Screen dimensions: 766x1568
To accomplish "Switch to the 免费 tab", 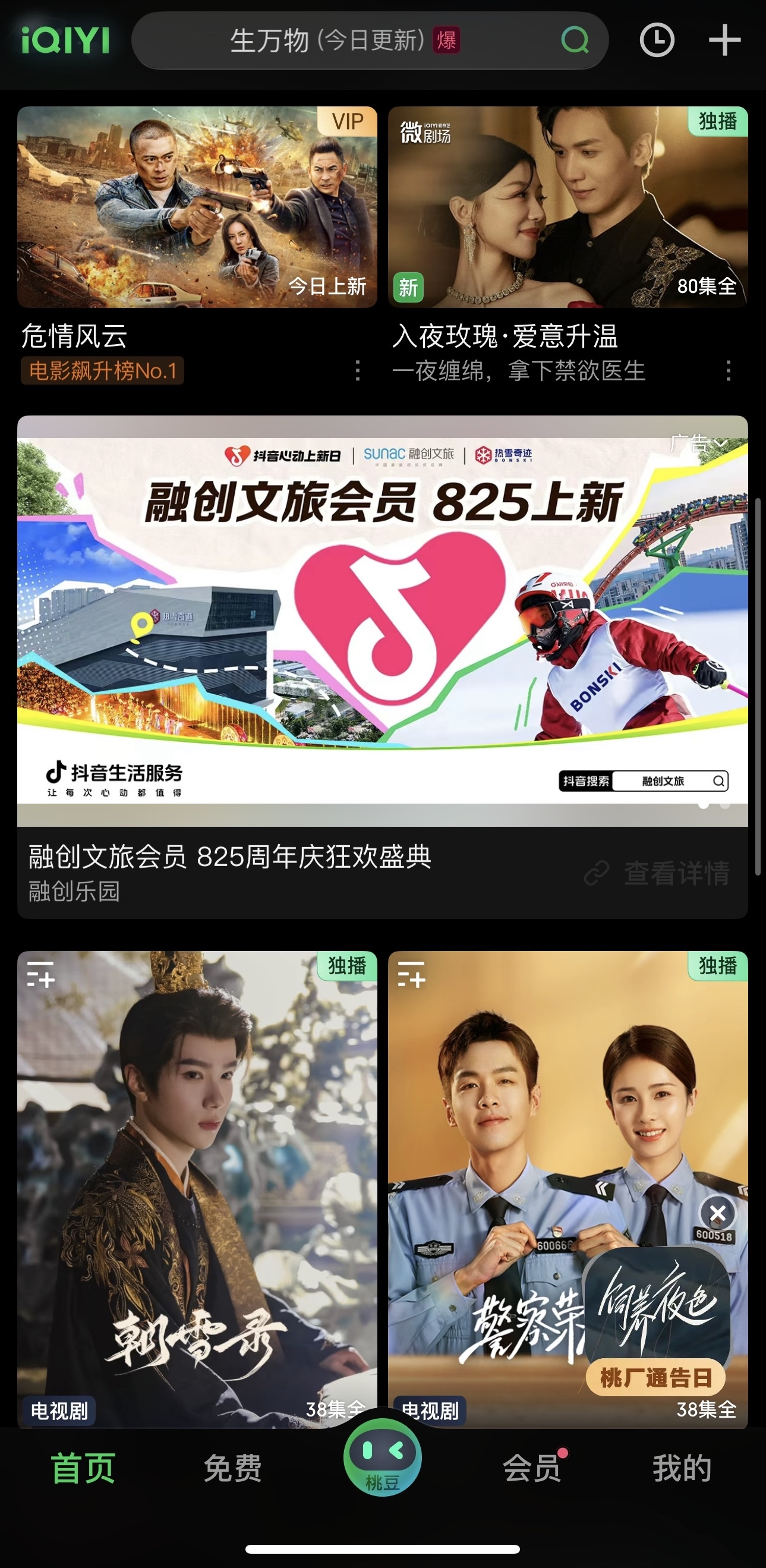I will click(232, 1468).
